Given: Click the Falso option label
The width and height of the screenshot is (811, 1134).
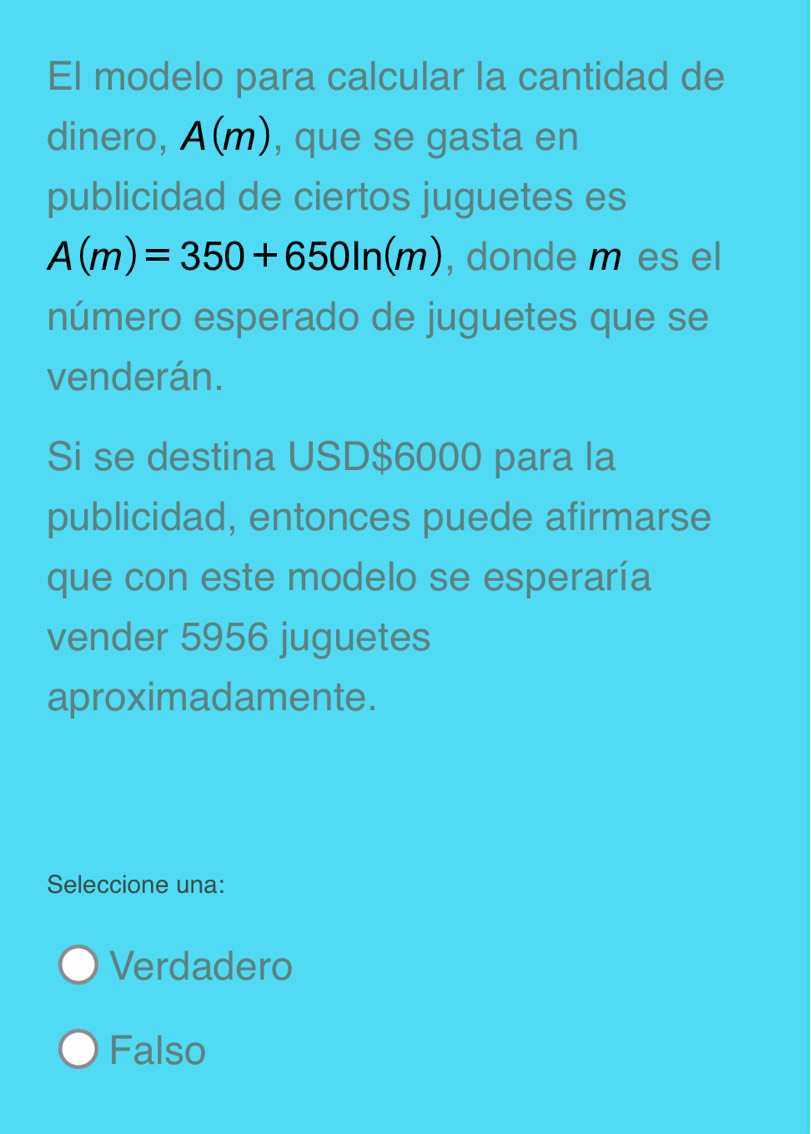Looking at the screenshot, I should (158, 1049).
